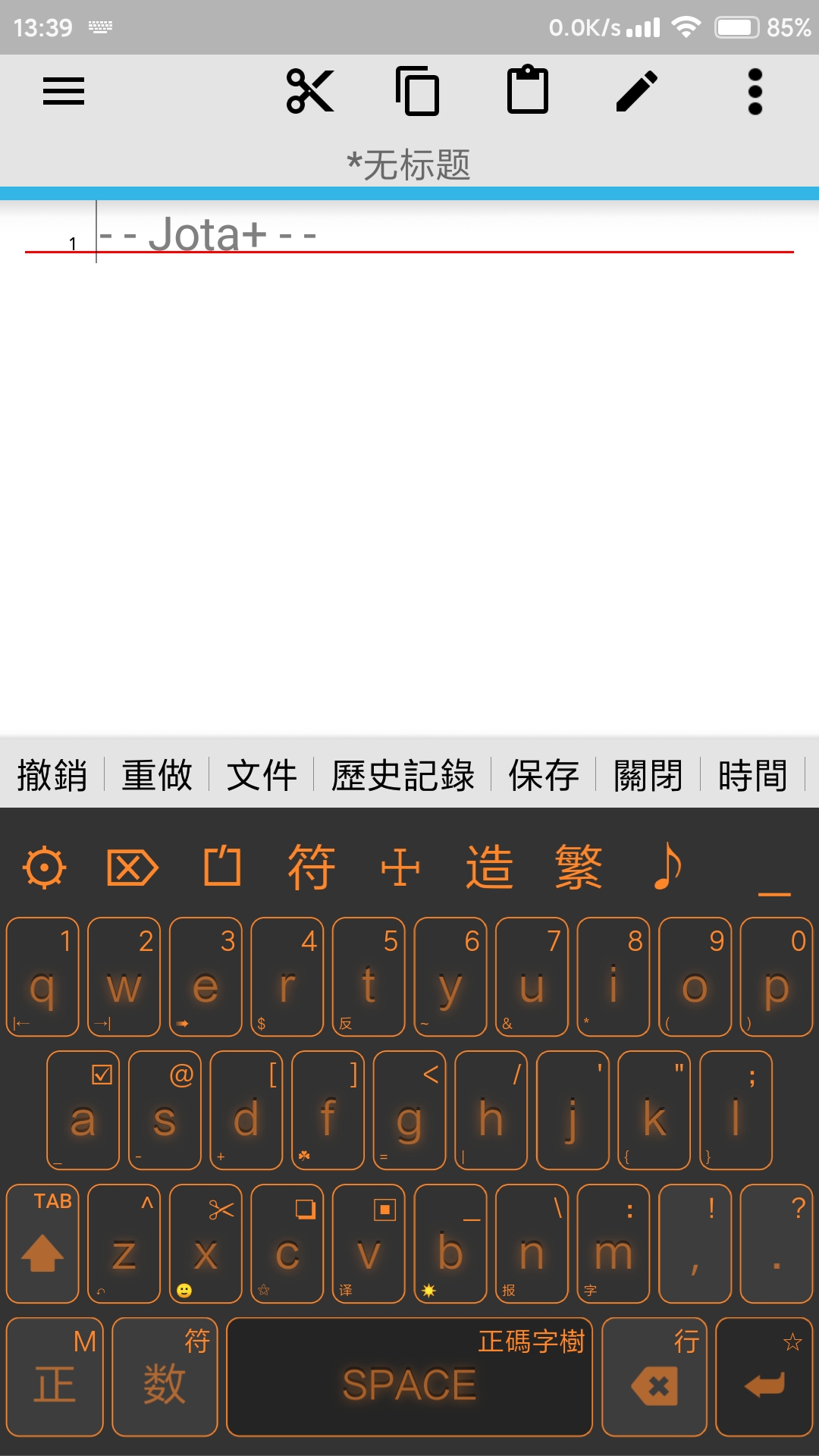Screen dimensions: 819x1456
Task: Tap the pencil edit icon
Action: 636,92
